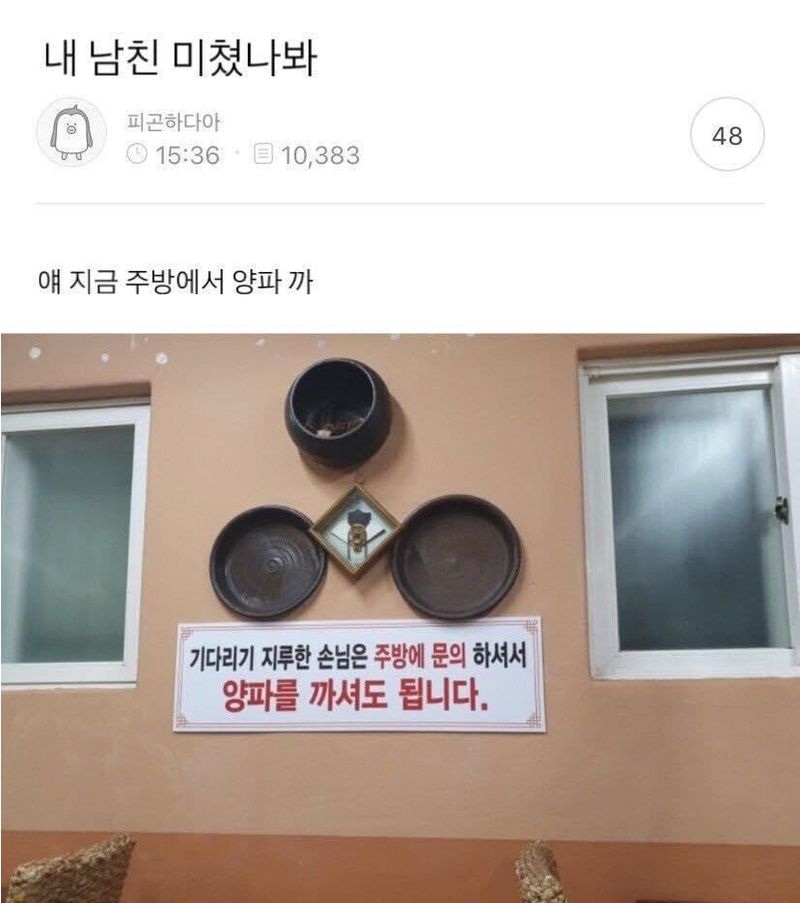This screenshot has width=800, height=903.
Task: Open 피곤하다아's profile avatar
Action: (71, 133)
